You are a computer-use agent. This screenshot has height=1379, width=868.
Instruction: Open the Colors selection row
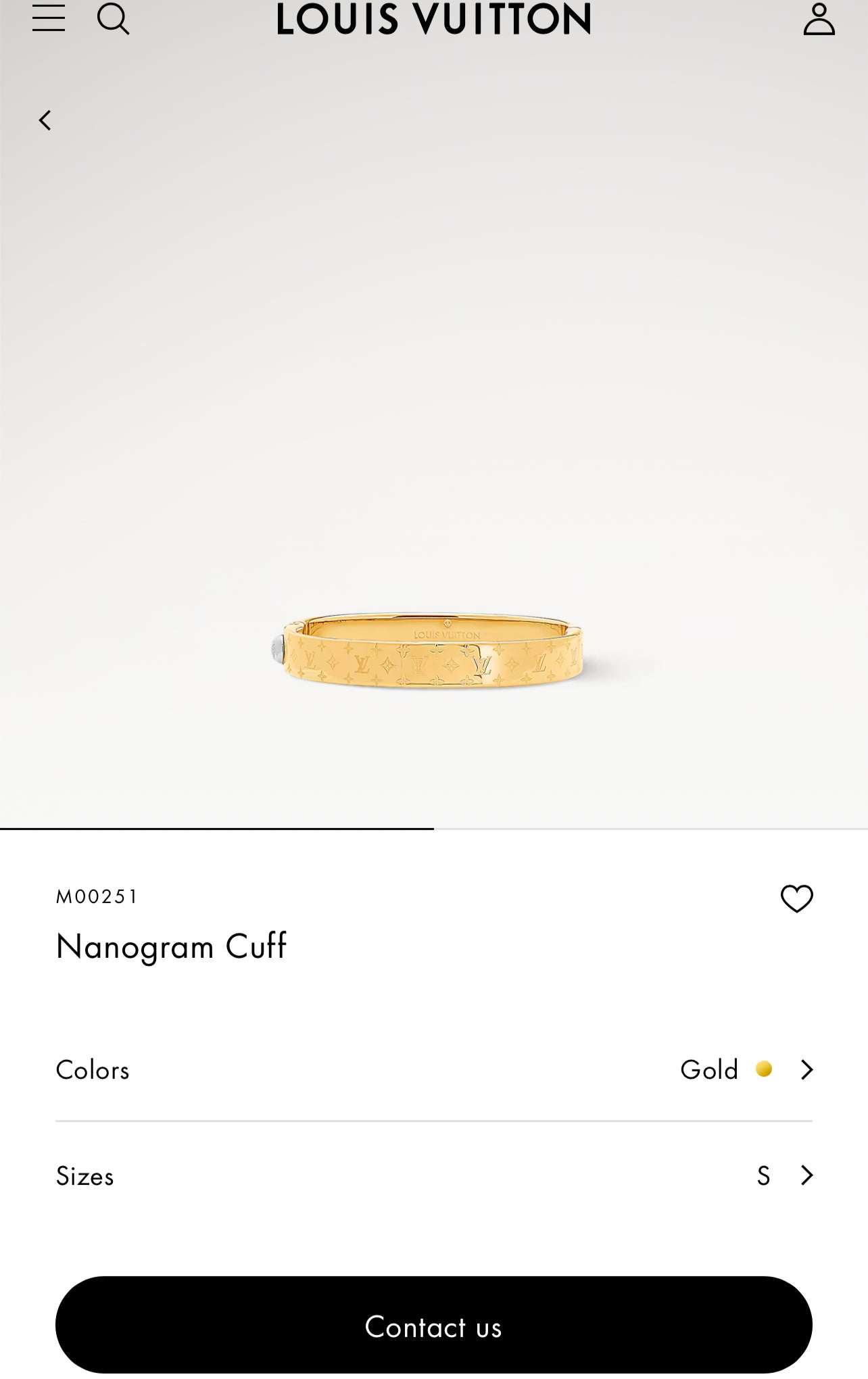point(433,1069)
